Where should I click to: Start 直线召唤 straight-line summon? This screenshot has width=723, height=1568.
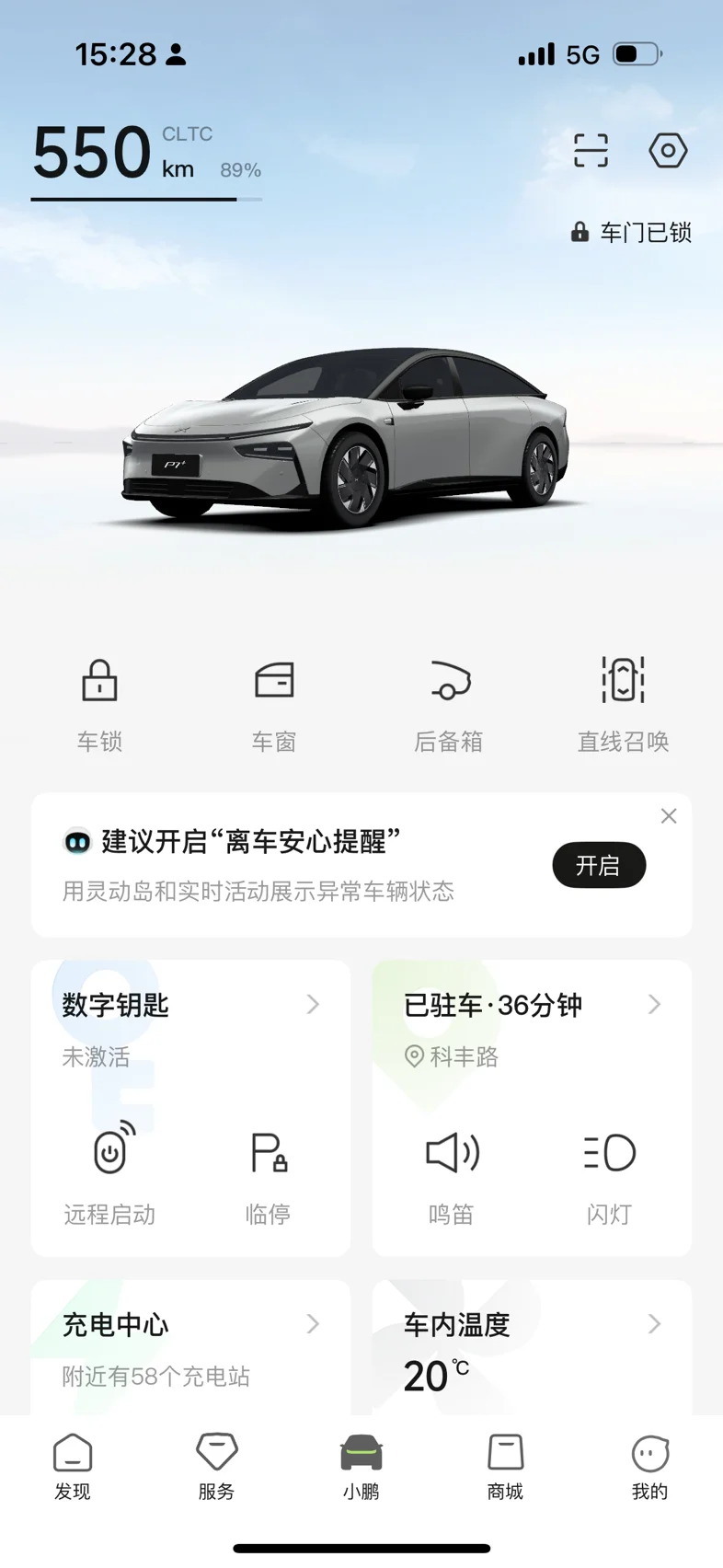click(x=623, y=703)
